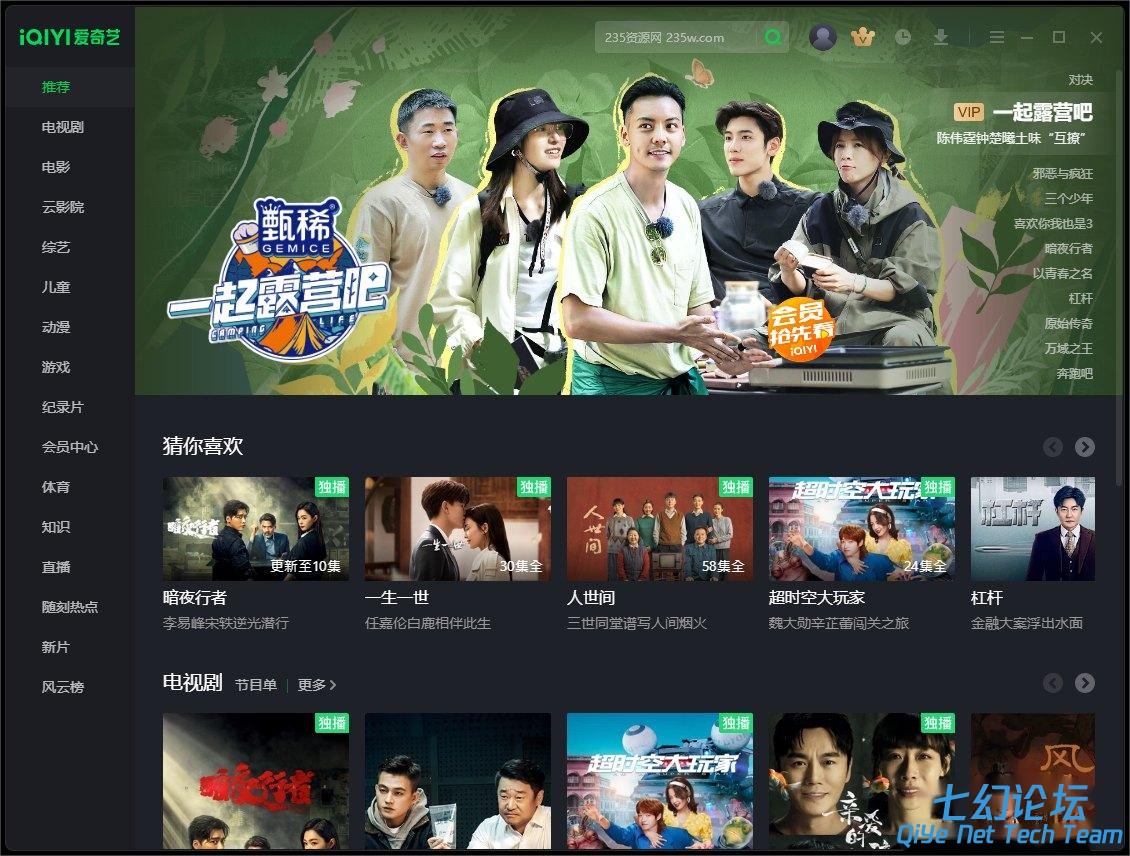
Task: Show next page of 猜你喜欢
Action: 1085,447
